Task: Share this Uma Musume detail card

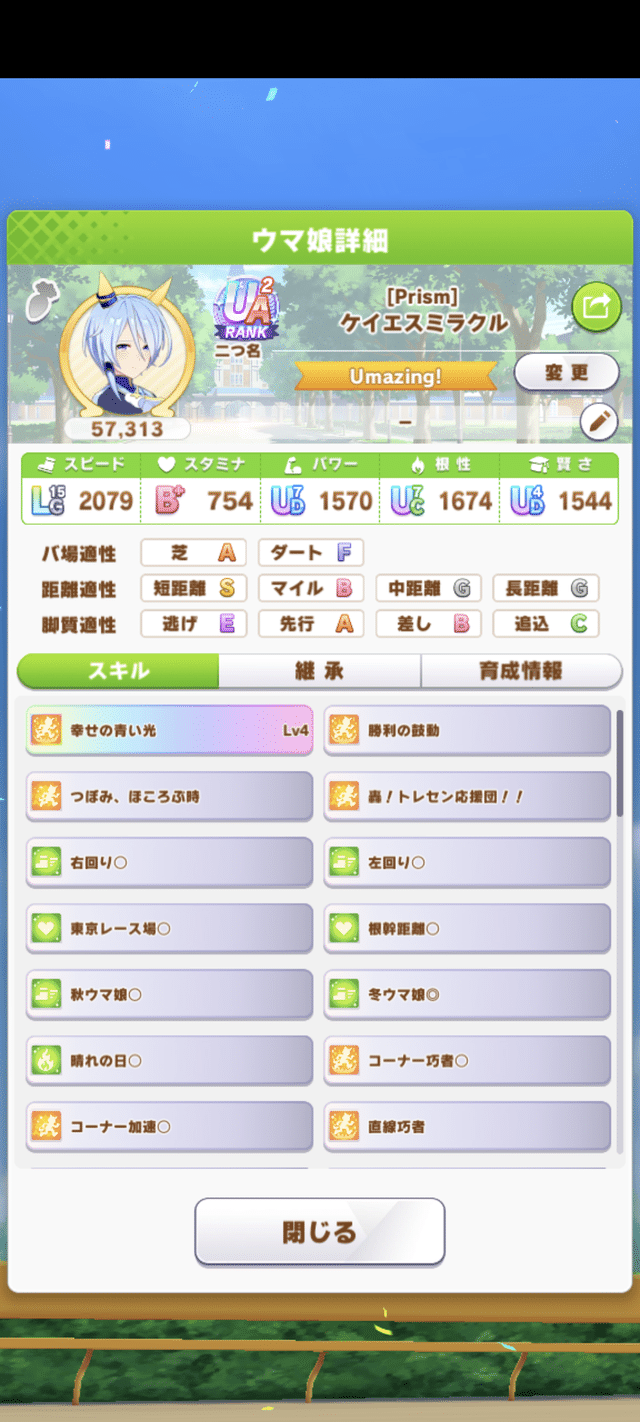Action: (x=596, y=307)
